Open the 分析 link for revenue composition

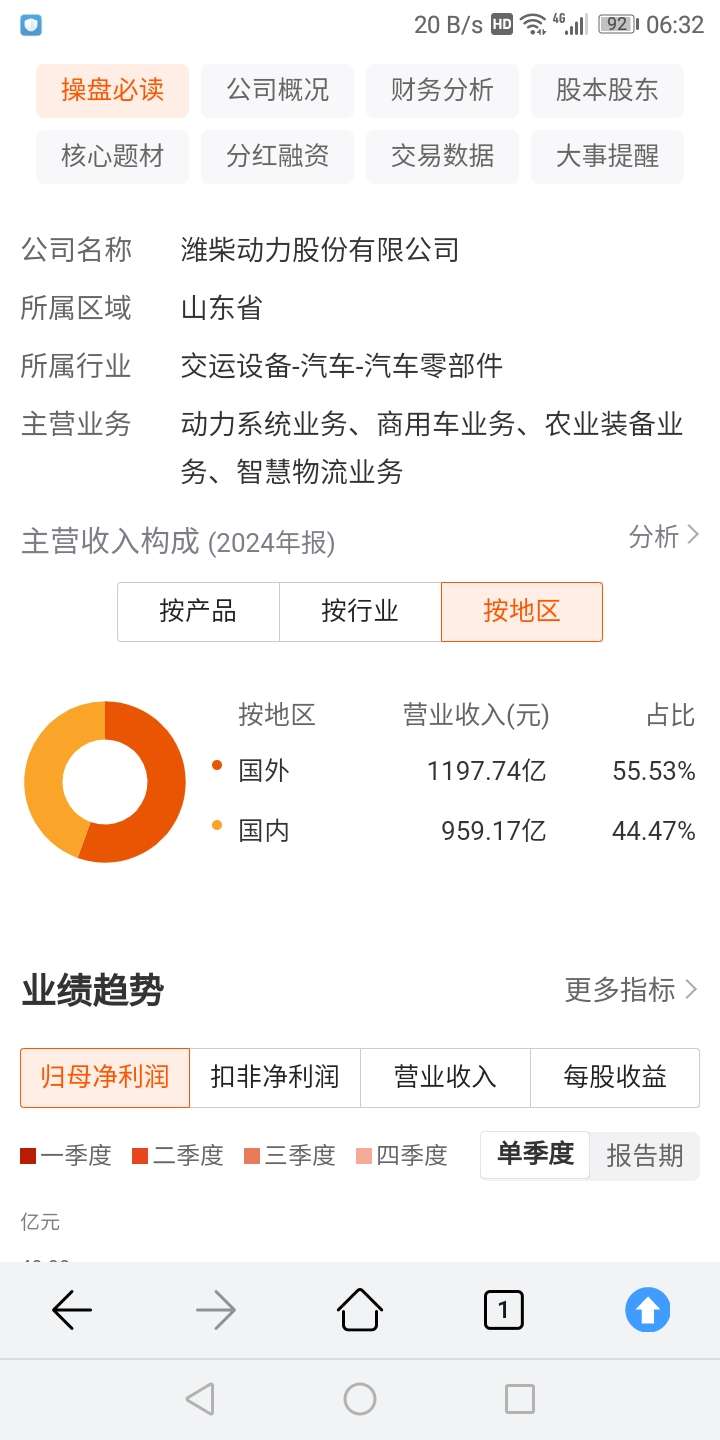[663, 537]
